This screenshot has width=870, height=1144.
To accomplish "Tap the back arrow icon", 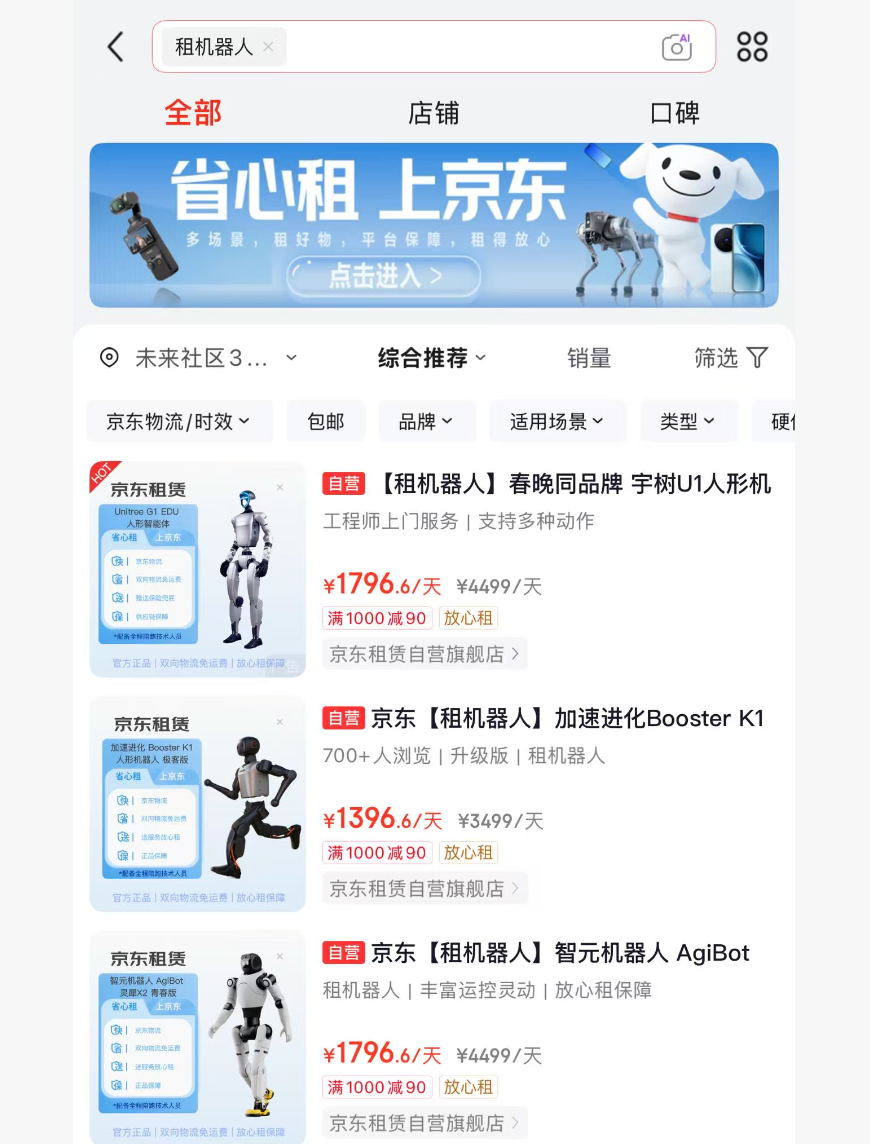I will click(114, 46).
